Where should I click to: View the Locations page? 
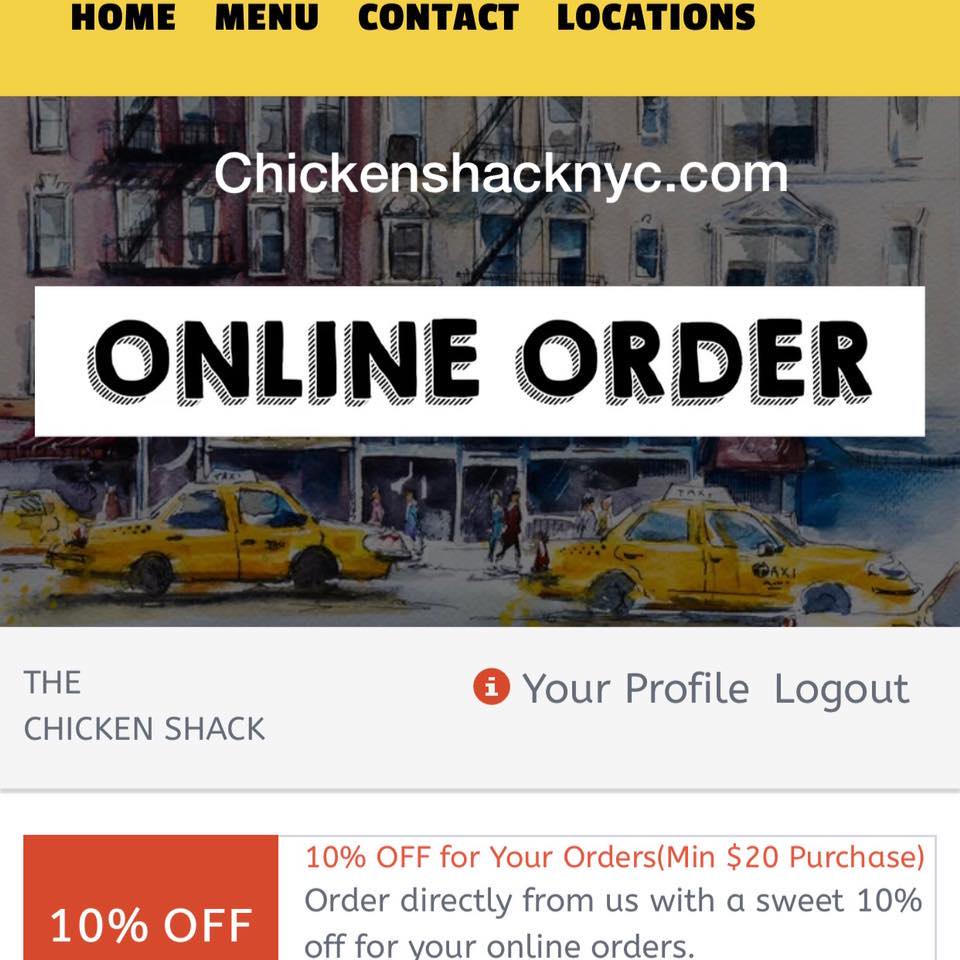(656, 17)
